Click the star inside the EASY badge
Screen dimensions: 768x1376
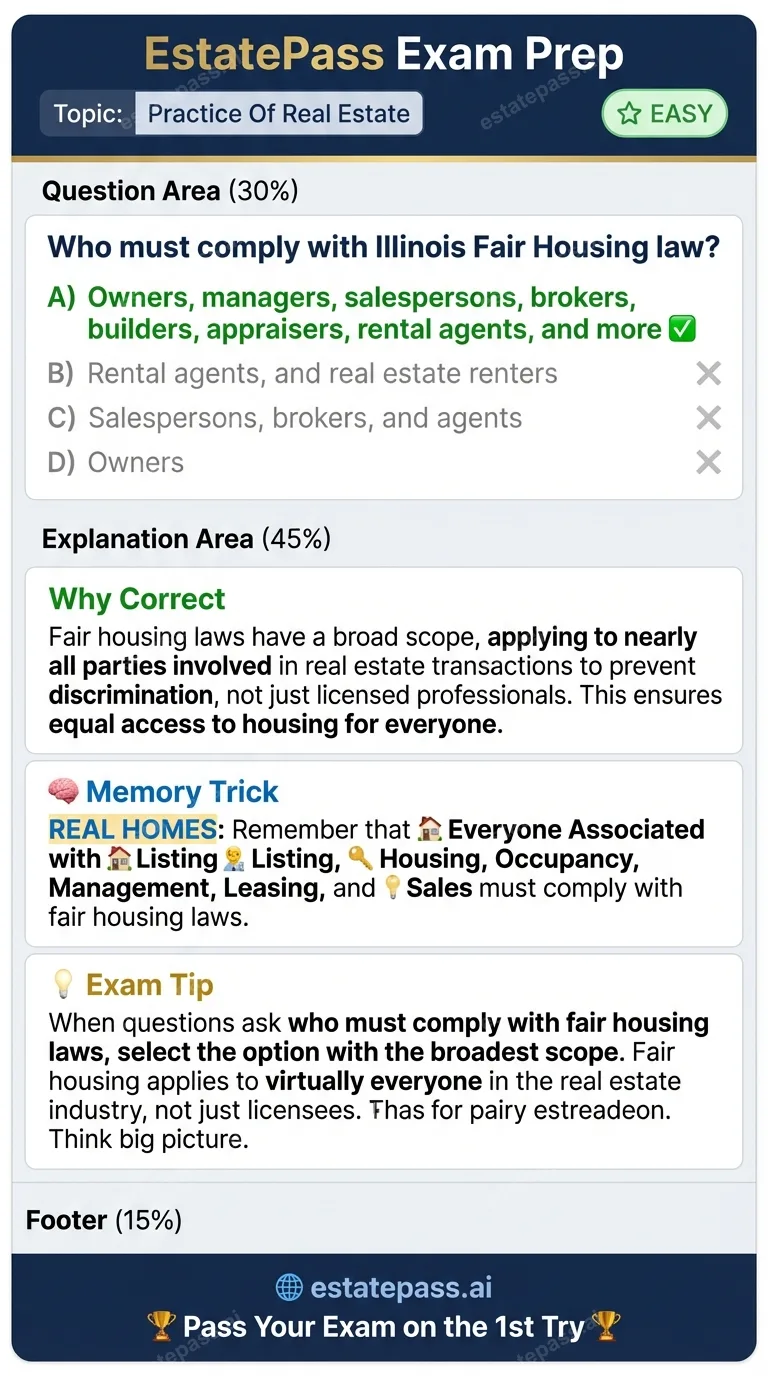tap(630, 113)
